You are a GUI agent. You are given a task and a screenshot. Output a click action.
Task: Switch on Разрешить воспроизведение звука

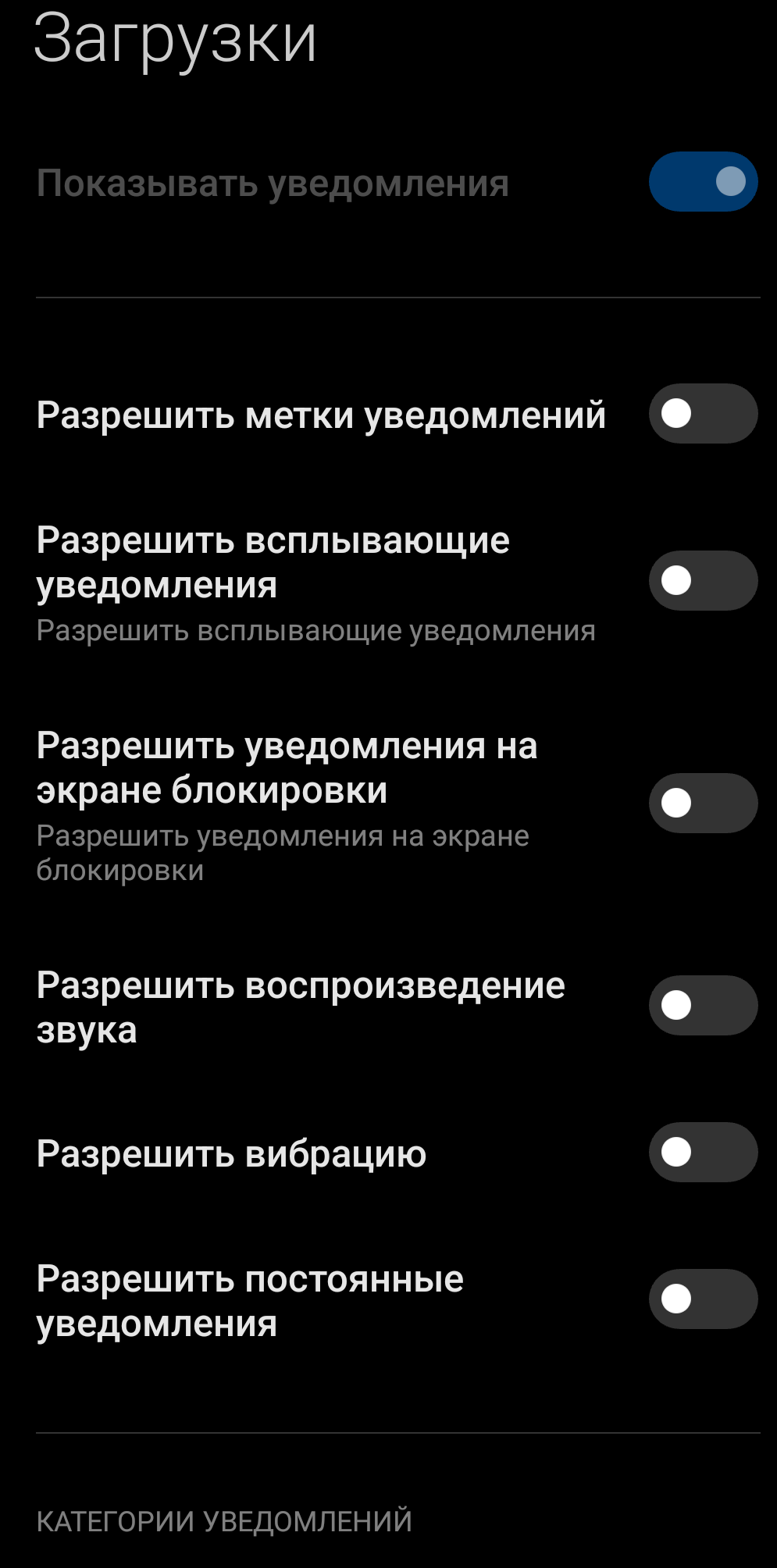703,1006
